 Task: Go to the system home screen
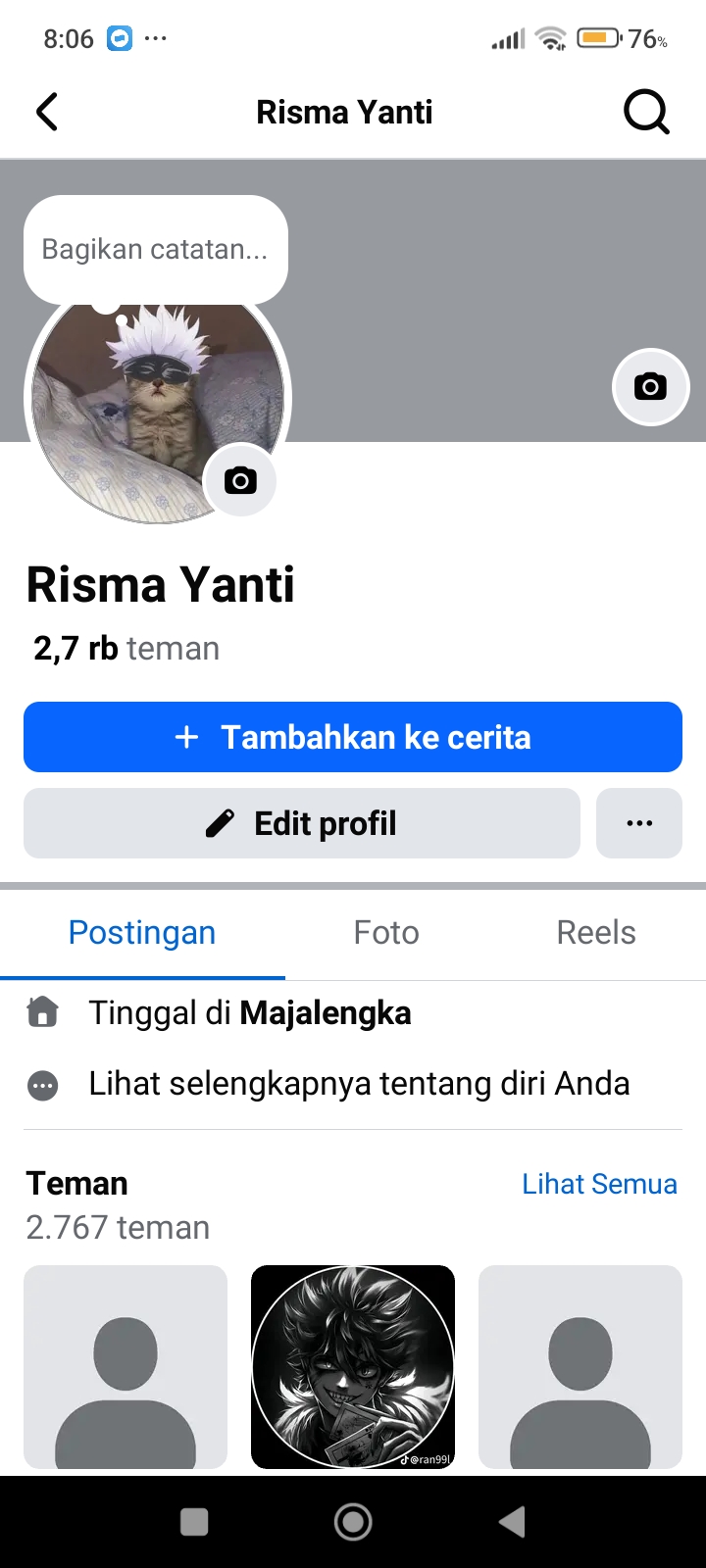click(x=353, y=1522)
